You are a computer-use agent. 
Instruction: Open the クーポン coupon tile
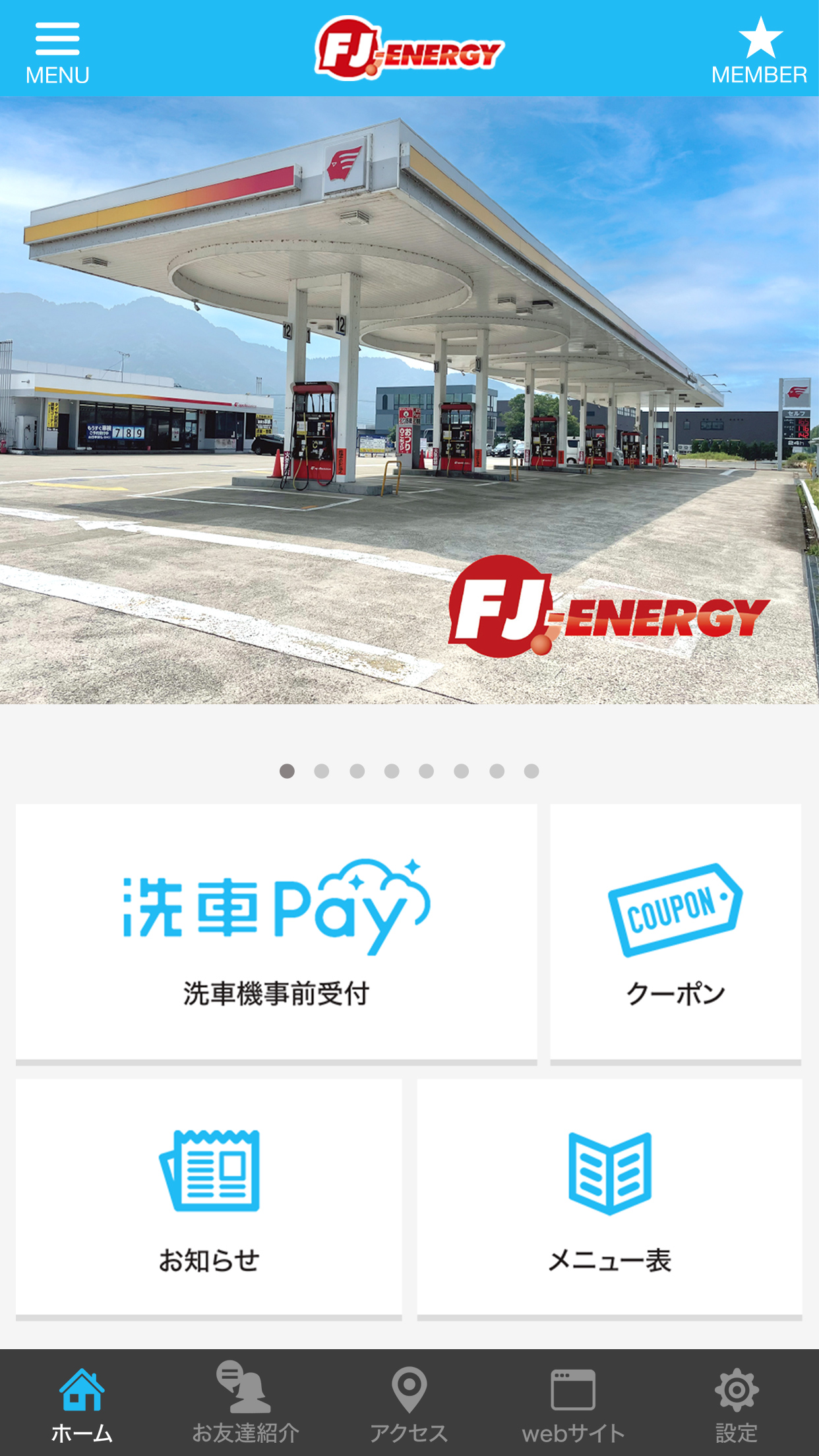(x=675, y=931)
